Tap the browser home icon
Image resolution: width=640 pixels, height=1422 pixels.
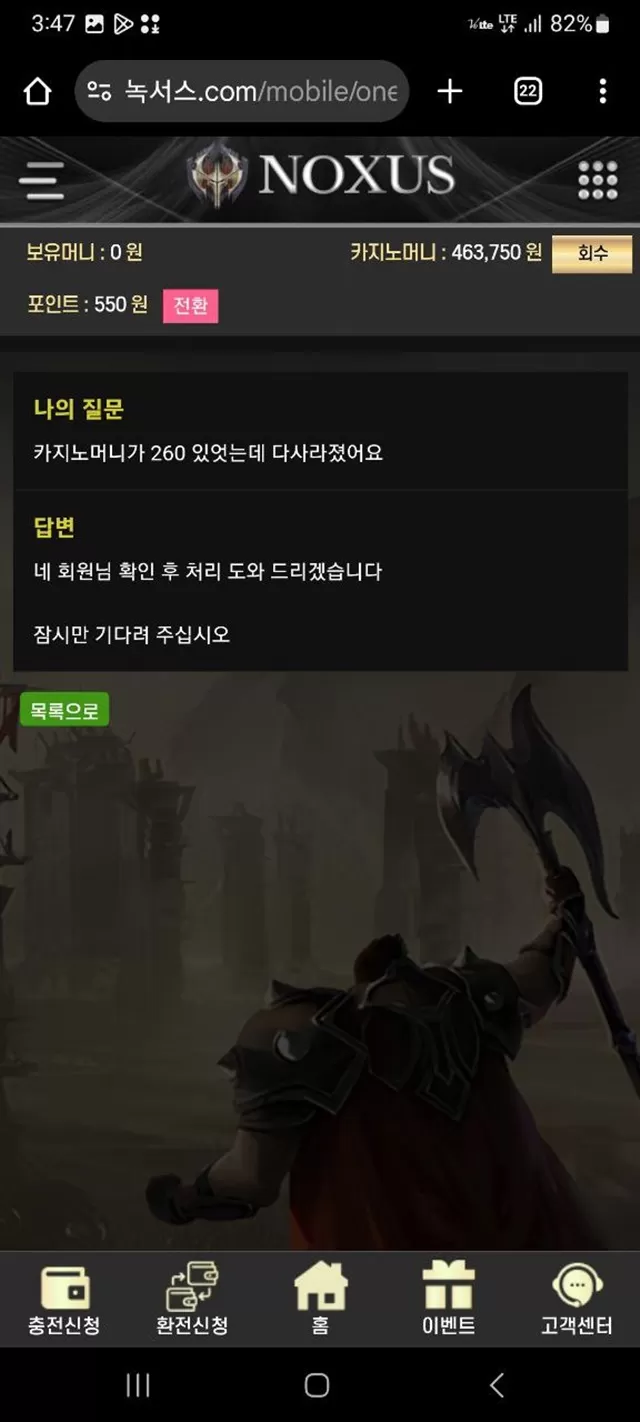click(37, 92)
